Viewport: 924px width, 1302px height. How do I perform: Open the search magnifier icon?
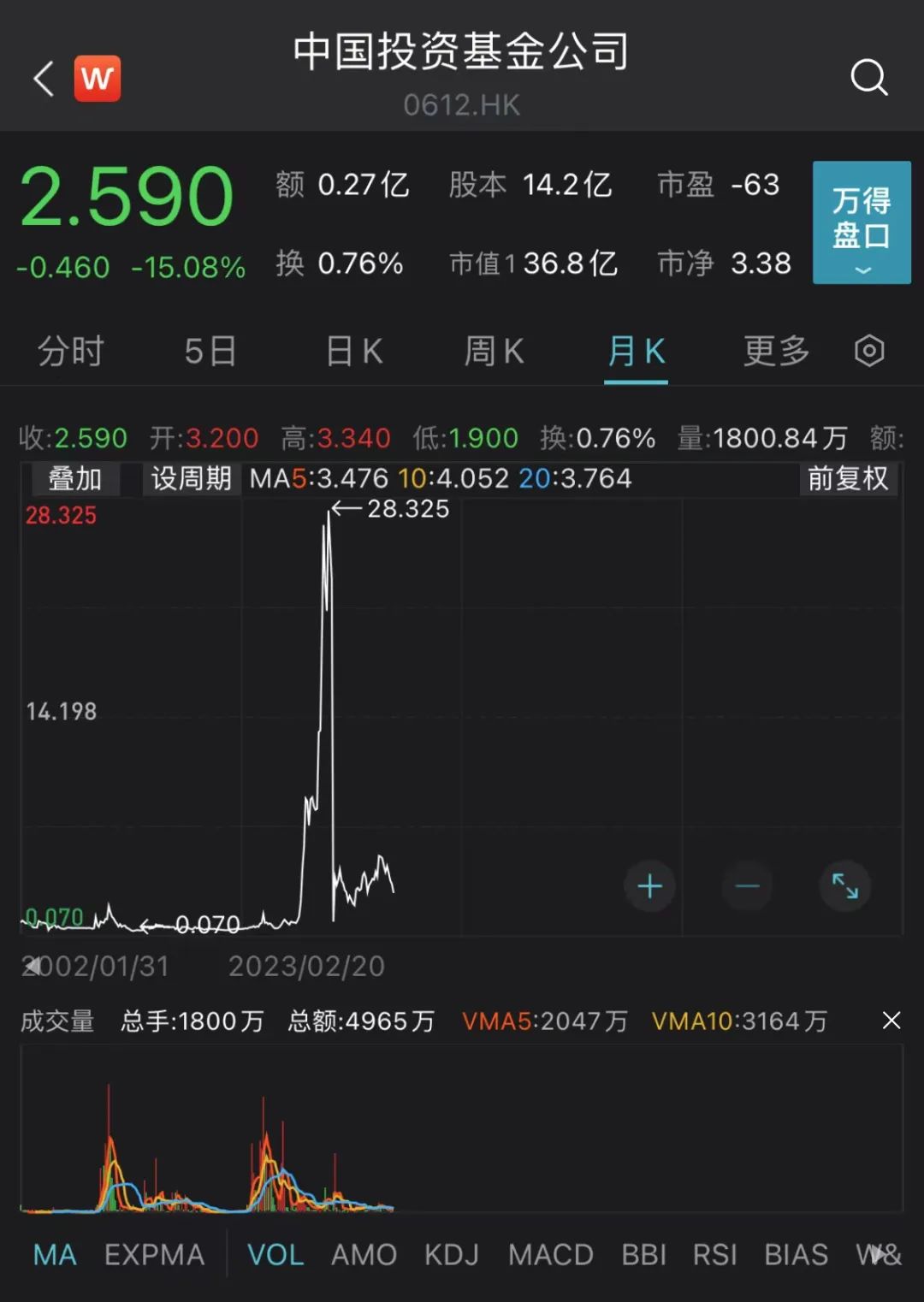(x=868, y=78)
